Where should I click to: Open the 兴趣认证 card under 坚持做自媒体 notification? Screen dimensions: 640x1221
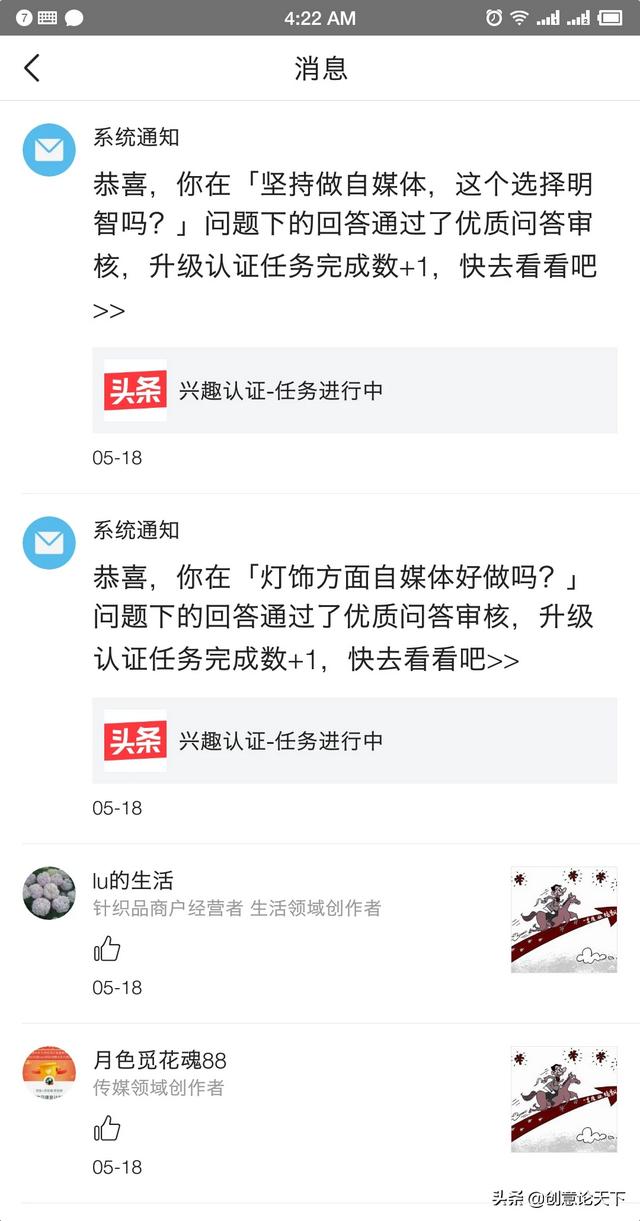click(x=354, y=391)
